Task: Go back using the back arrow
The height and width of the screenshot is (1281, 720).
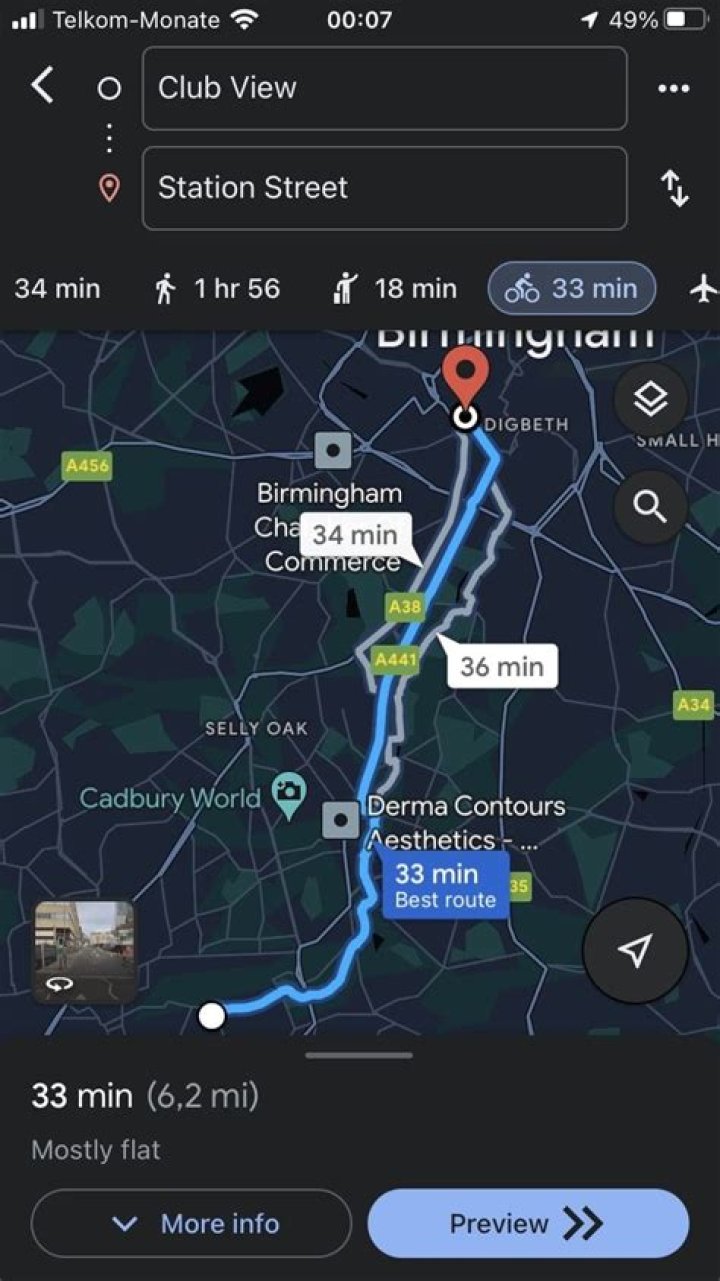Action: [43, 87]
